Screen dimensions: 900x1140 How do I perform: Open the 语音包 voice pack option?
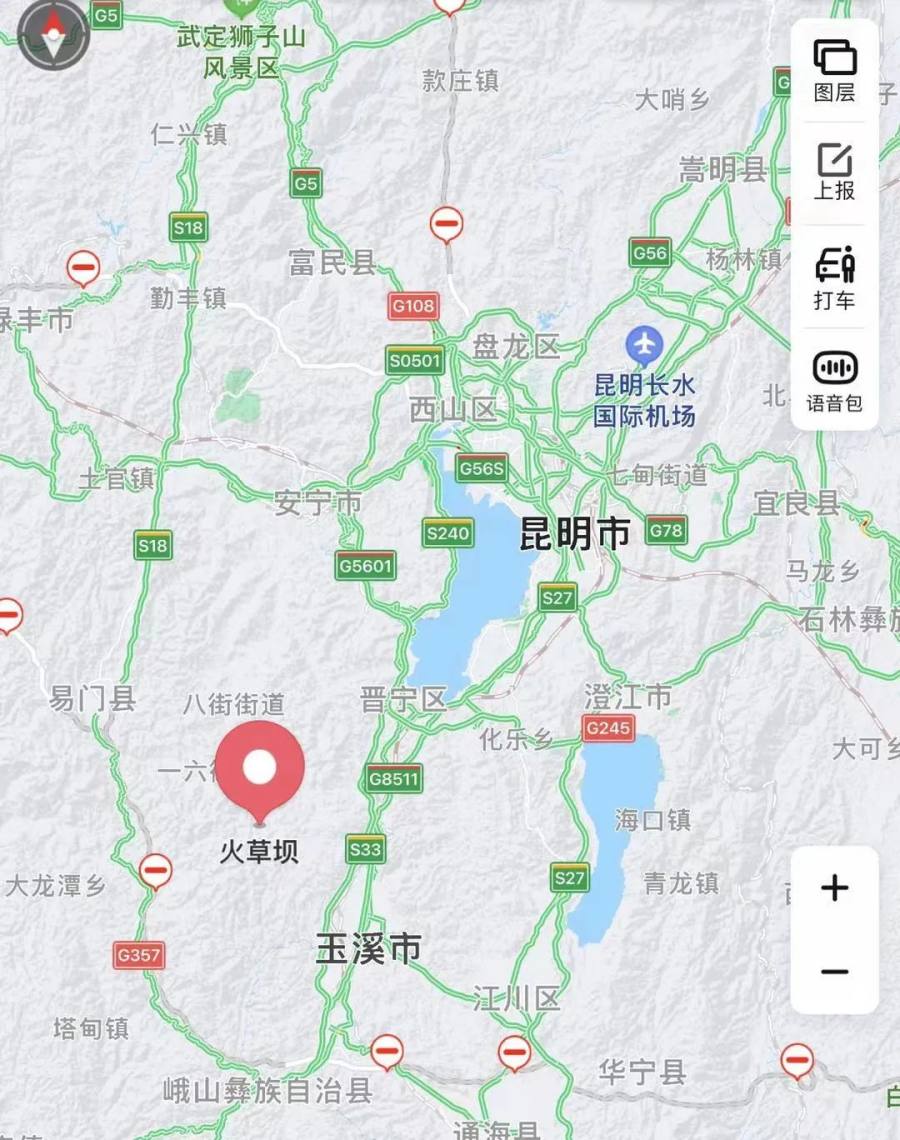click(x=834, y=381)
